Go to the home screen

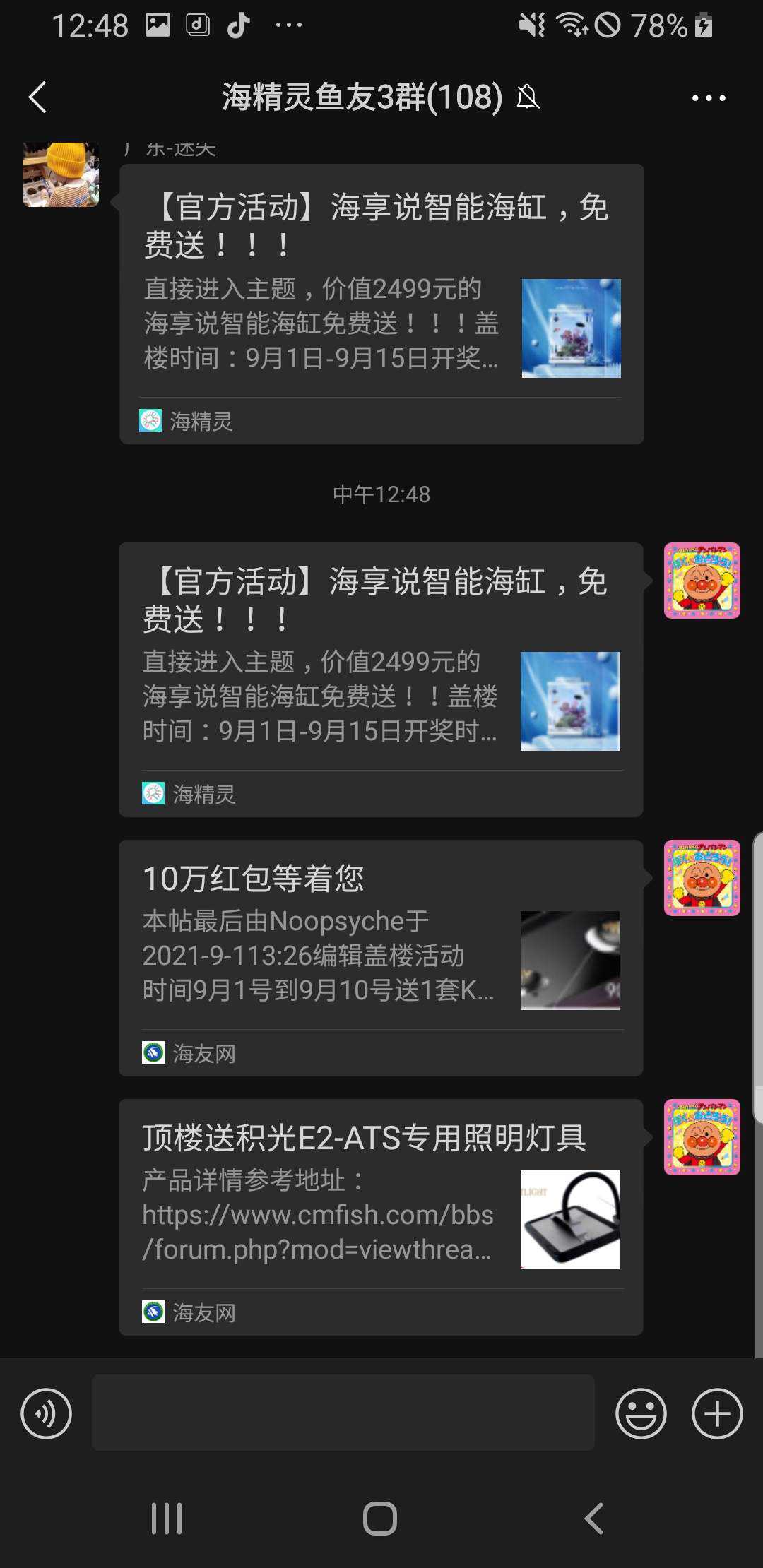point(380,1518)
